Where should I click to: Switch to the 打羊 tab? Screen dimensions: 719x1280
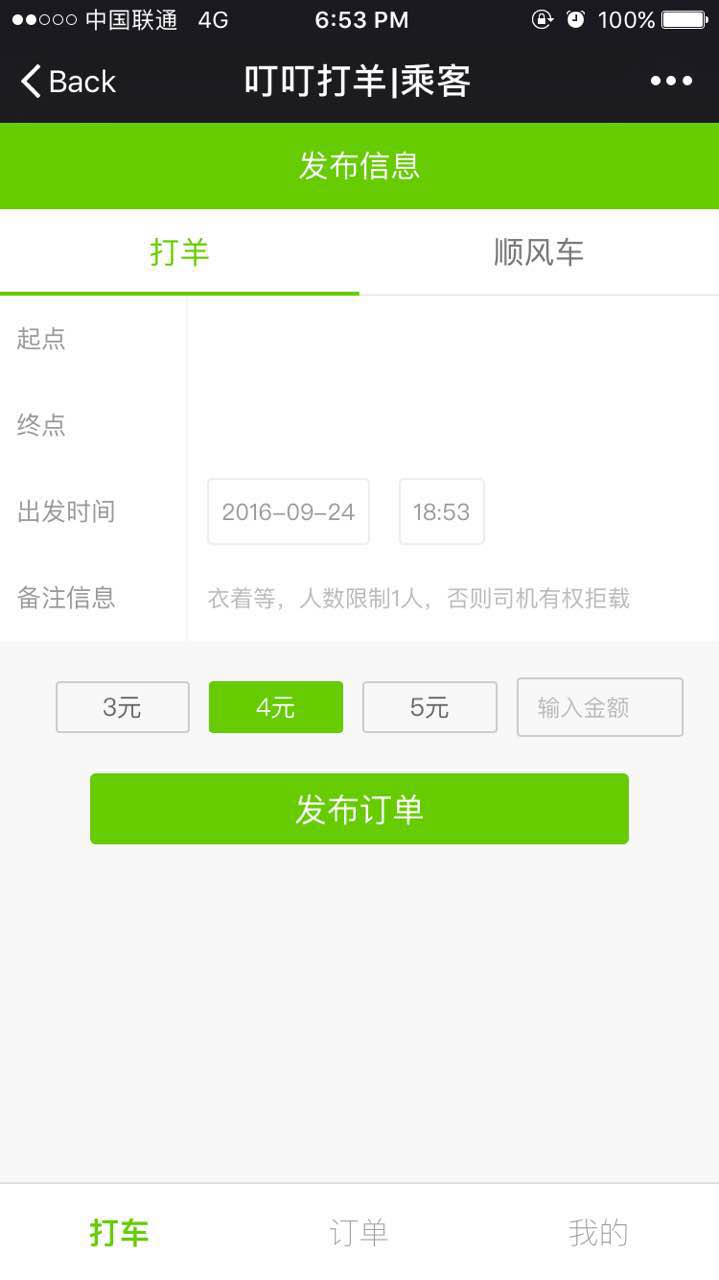(x=180, y=252)
